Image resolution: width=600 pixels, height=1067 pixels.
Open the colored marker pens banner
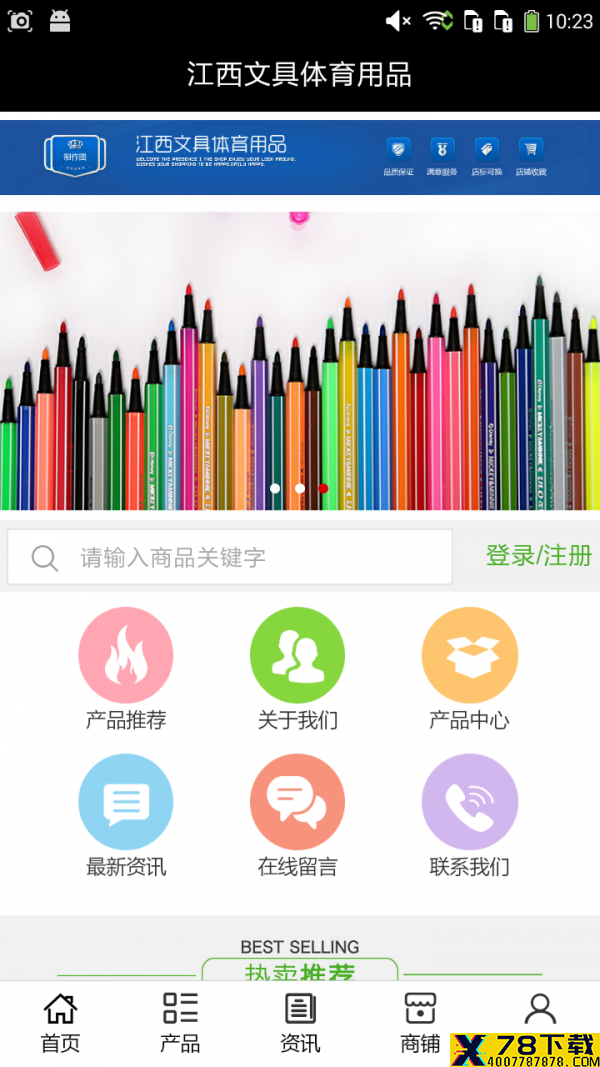(x=300, y=361)
